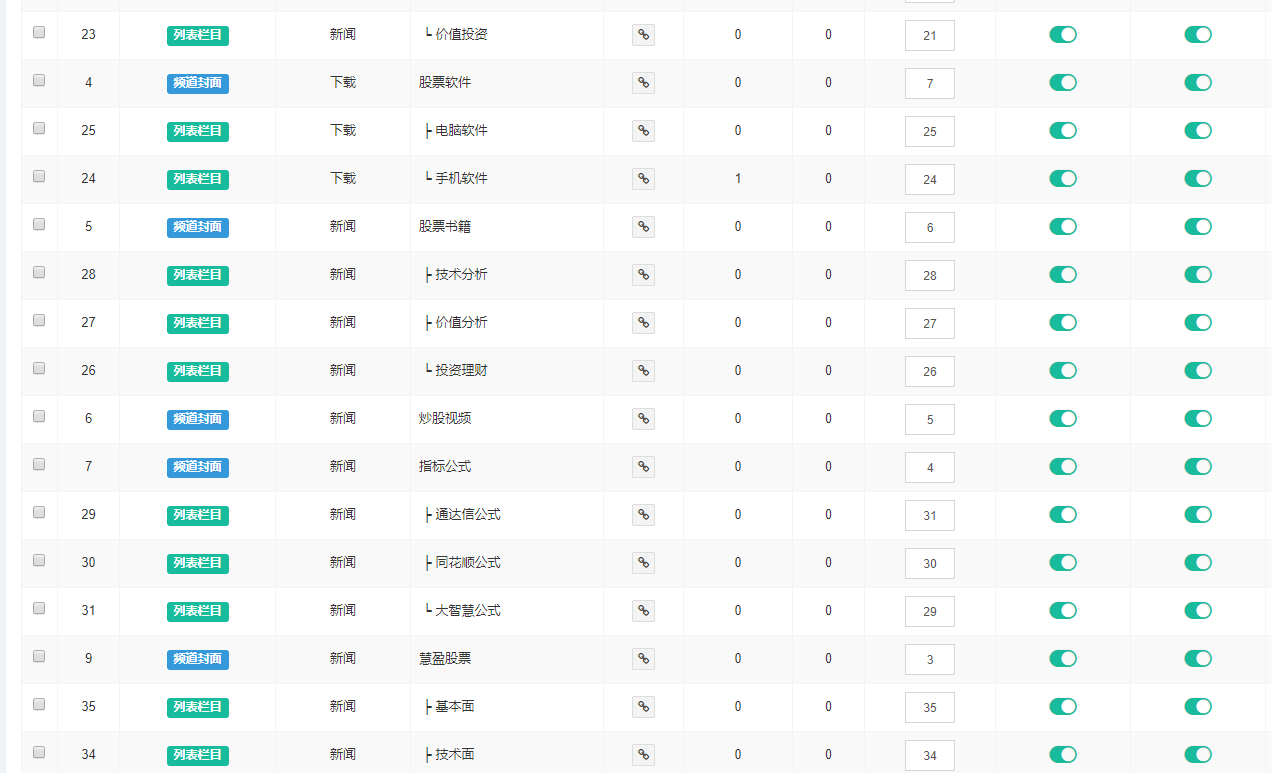1272x773 pixels.
Task: Check the box next to 价值分析
Action: point(39,320)
